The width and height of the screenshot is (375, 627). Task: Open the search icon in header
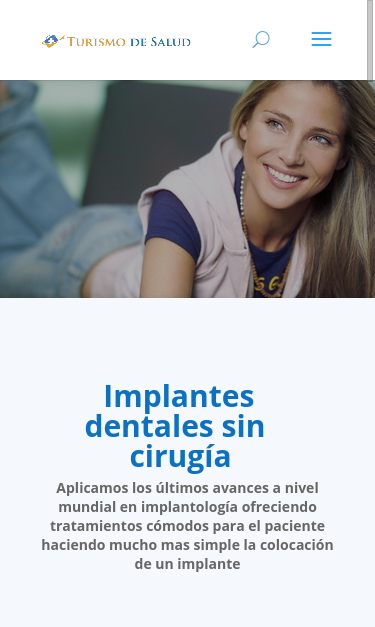261,40
